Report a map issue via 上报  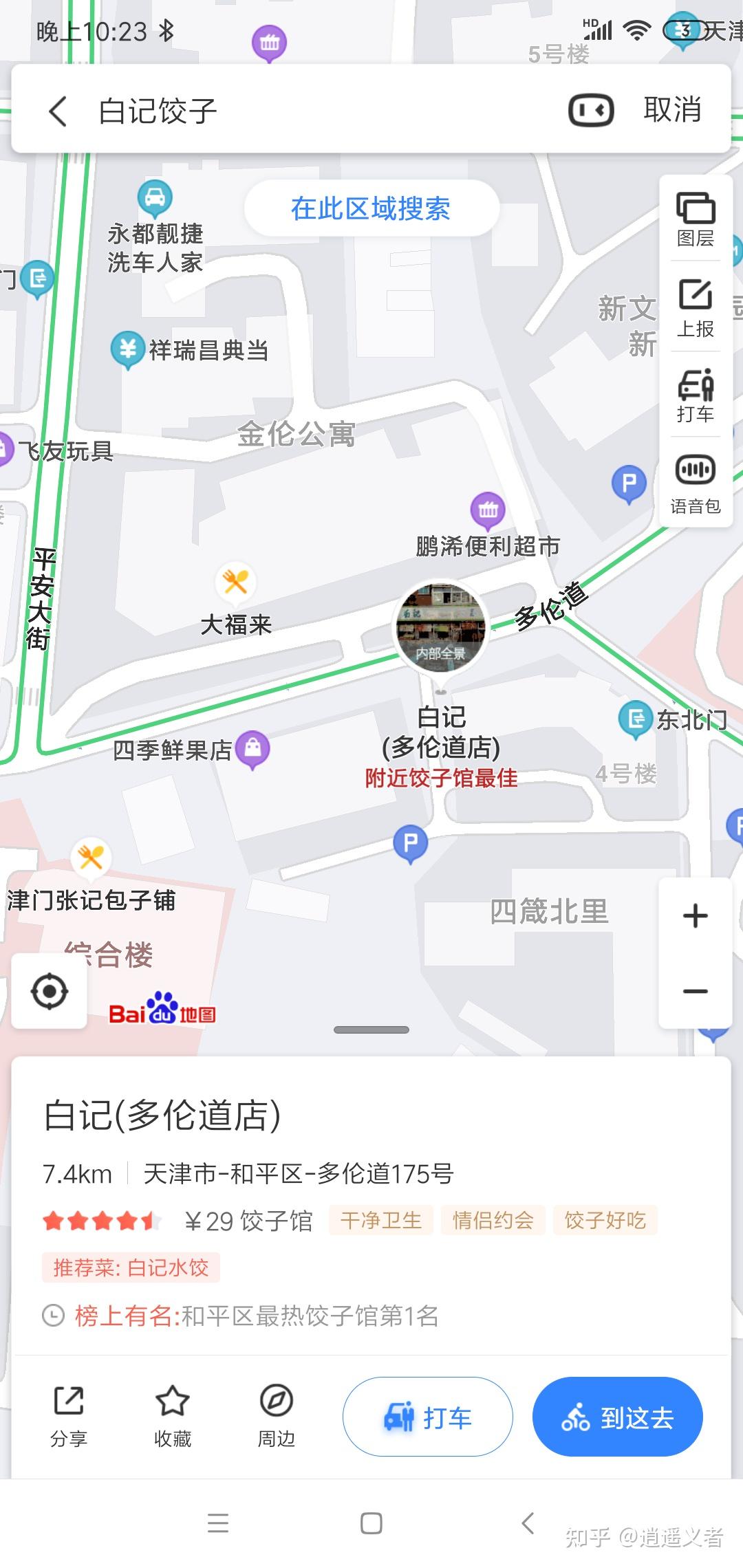pos(696,308)
